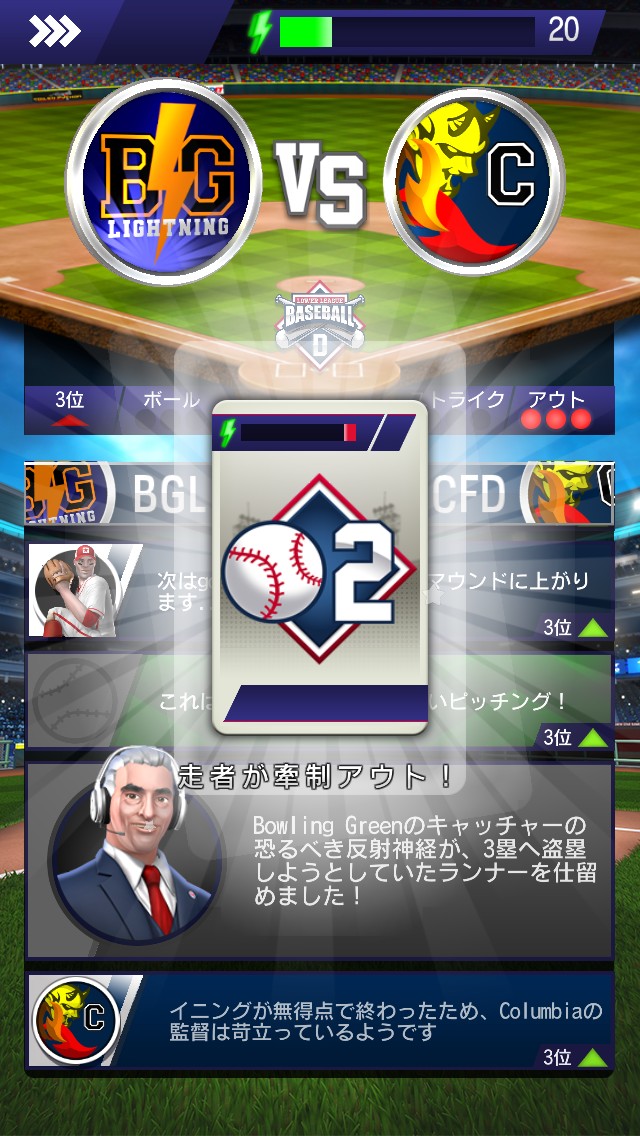Viewport: 640px width, 1136px height.
Task: Tap the number 2 baseball card
Action: tap(320, 567)
